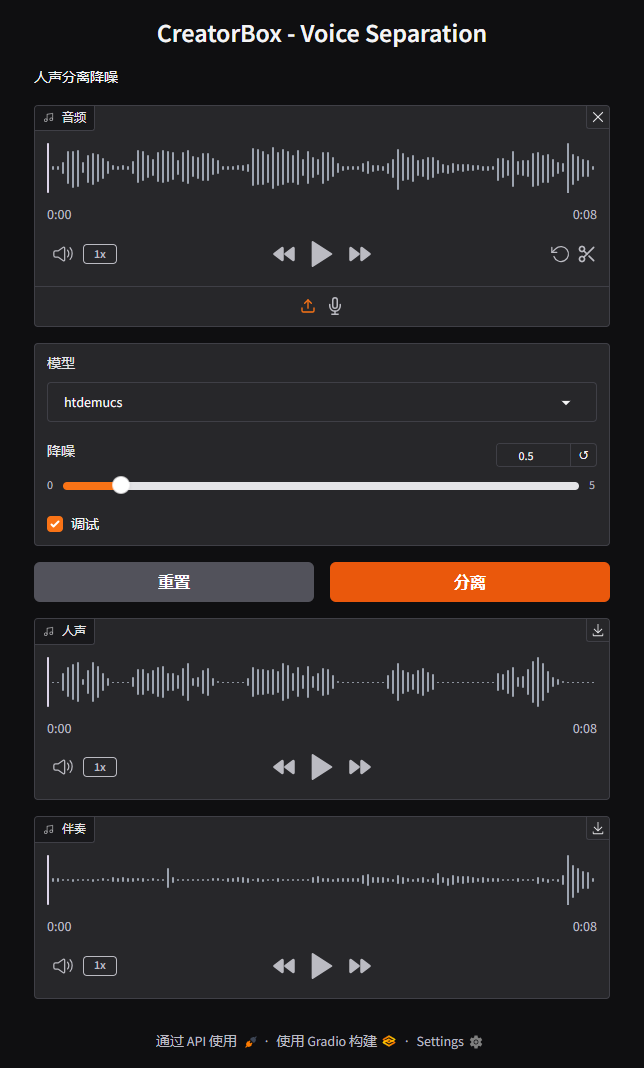The image size is (644, 1068).
Task: Expand the 模型 htdemucs dropdown
Action: [322, 402]
